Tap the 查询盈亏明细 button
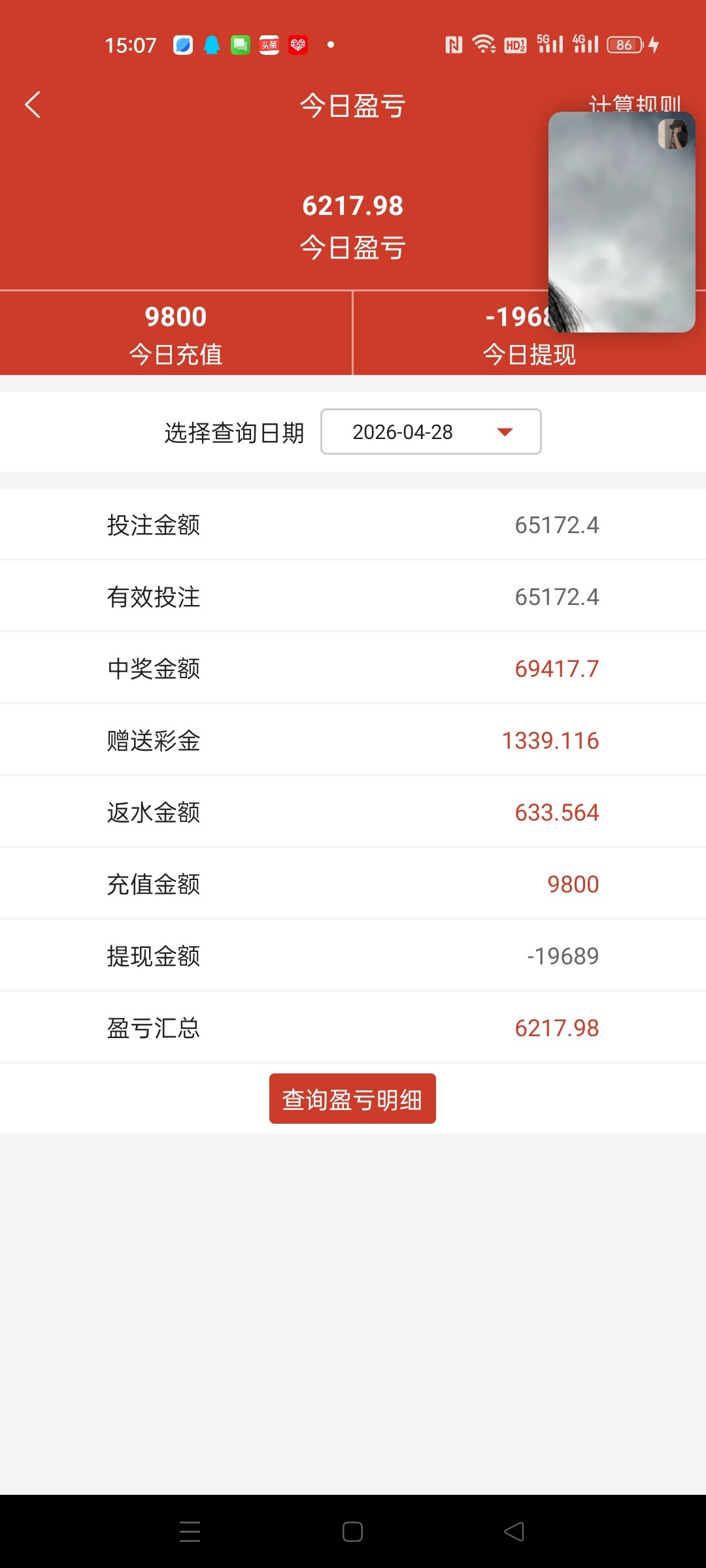The image size is (706, 1568). pyautogui.click(x=352, y=1099)
